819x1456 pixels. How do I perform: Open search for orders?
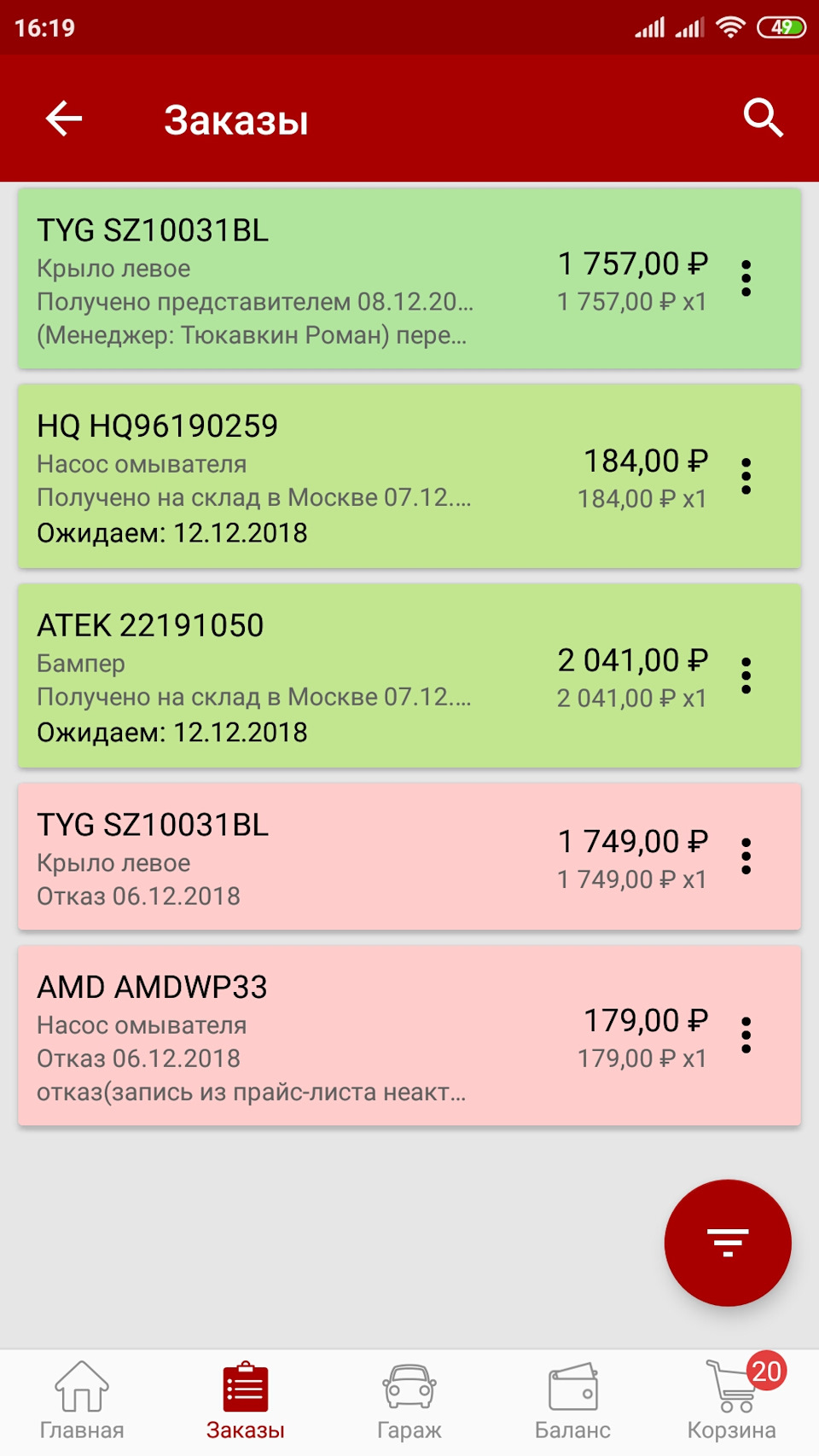763,118
